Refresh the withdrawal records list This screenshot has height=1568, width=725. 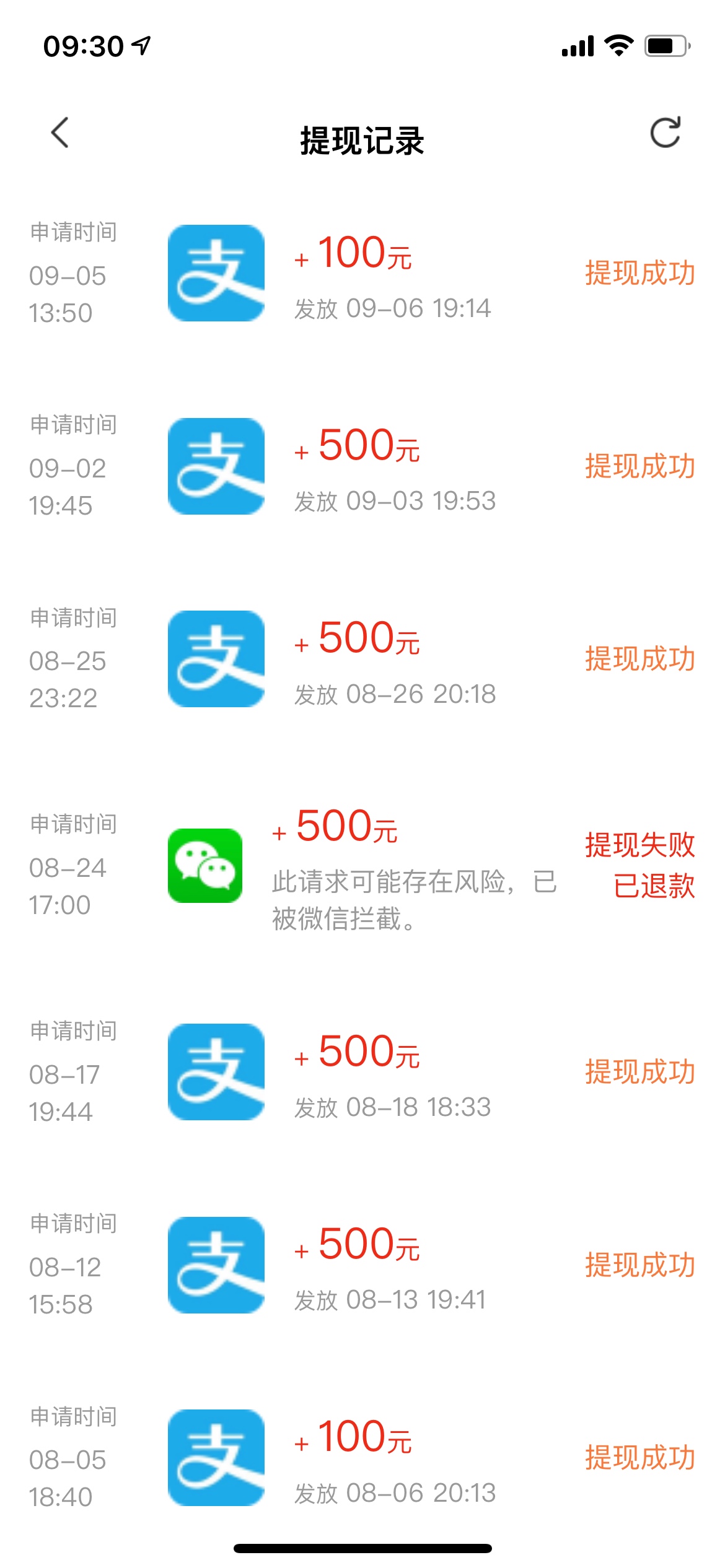(666, 133)
